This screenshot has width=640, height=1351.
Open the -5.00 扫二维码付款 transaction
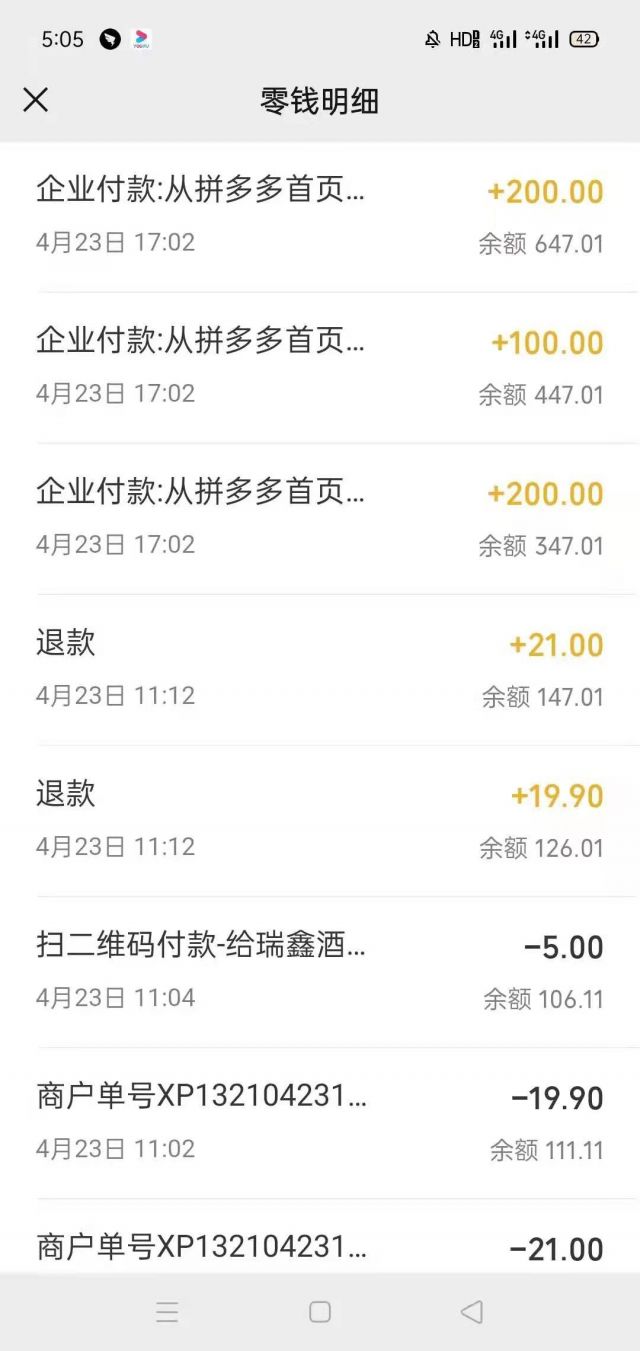(320, 971)
